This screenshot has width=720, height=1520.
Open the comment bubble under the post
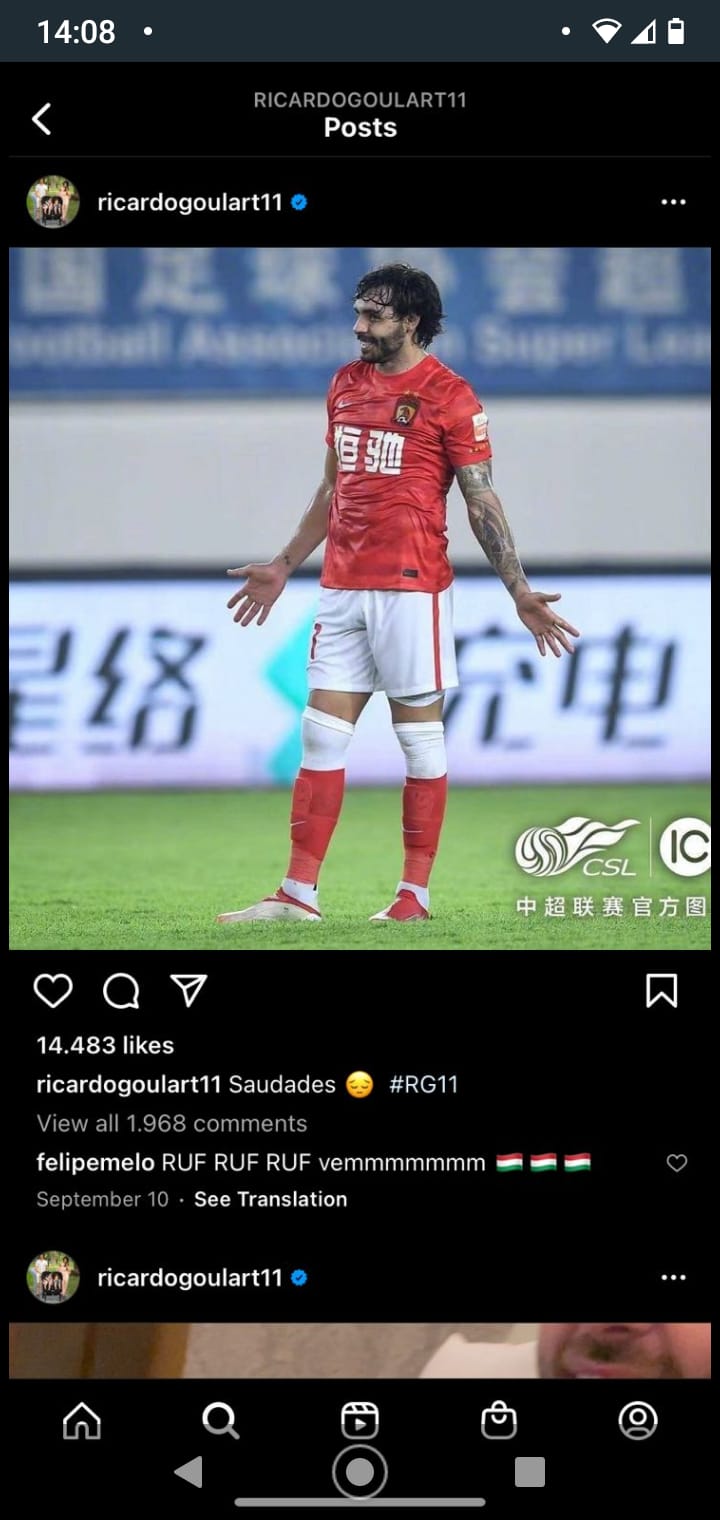pyautogui.click(x=121, y=991)
